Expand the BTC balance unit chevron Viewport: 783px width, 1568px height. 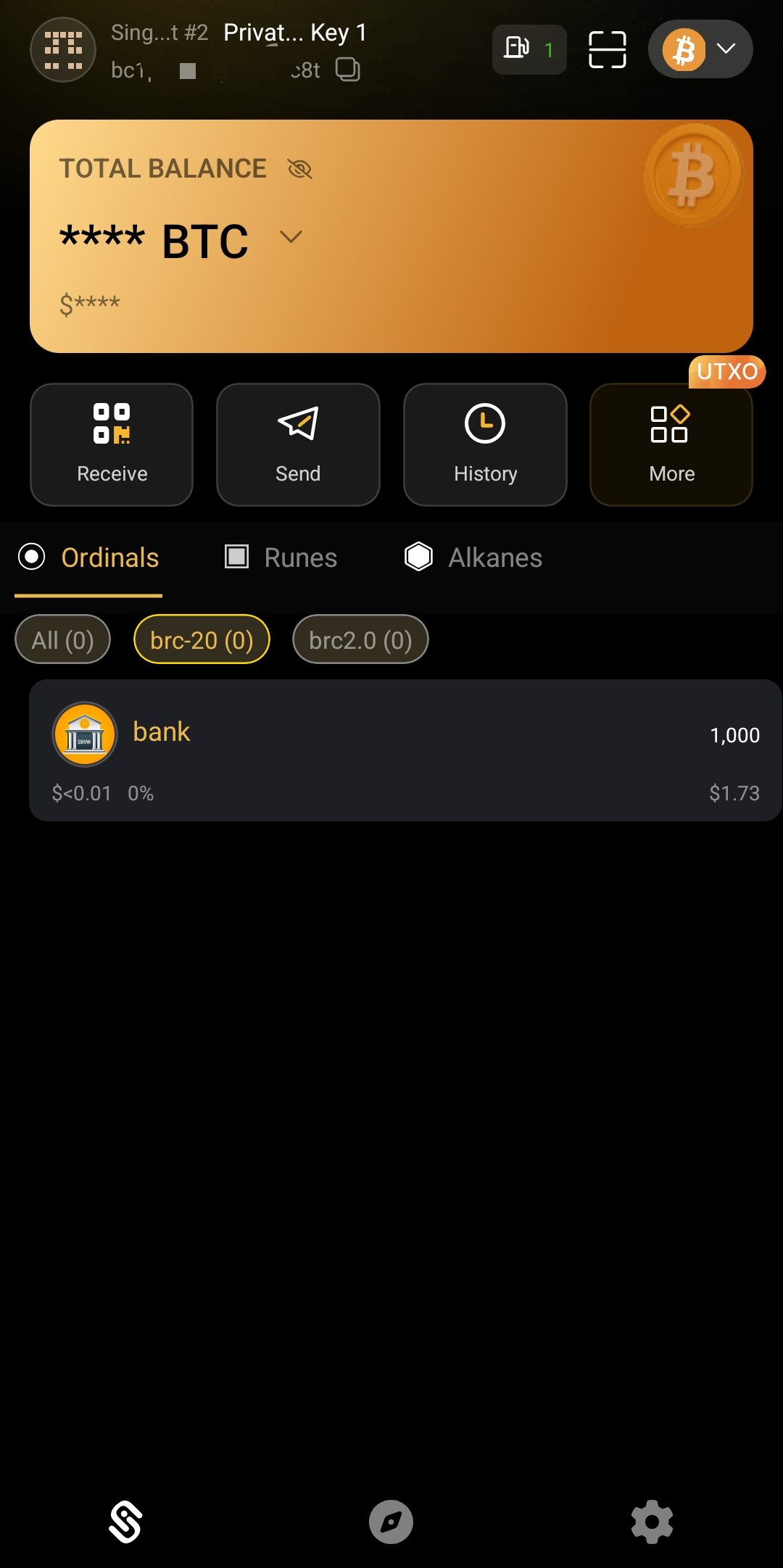(291, 237)
